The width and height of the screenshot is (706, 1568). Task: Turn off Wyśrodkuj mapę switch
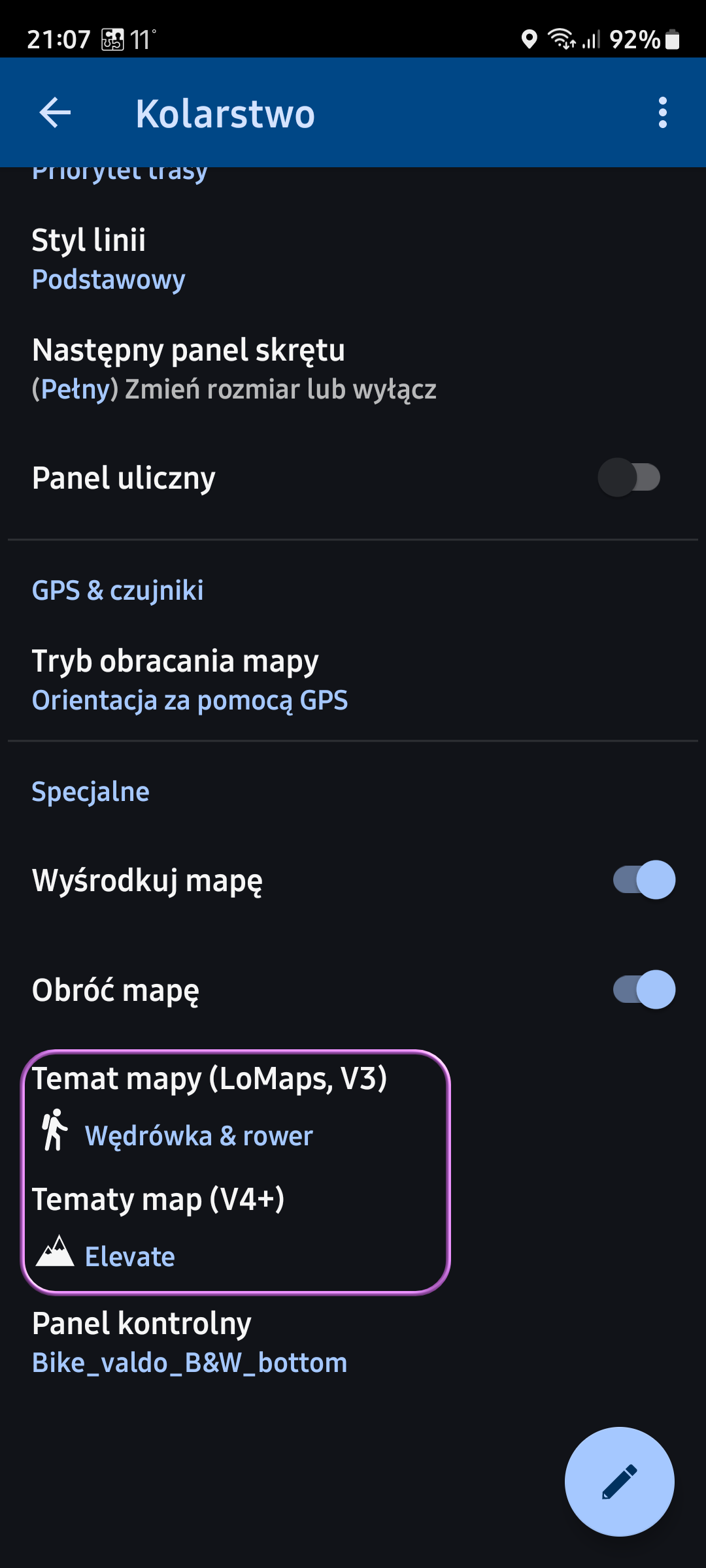(643, 880)
